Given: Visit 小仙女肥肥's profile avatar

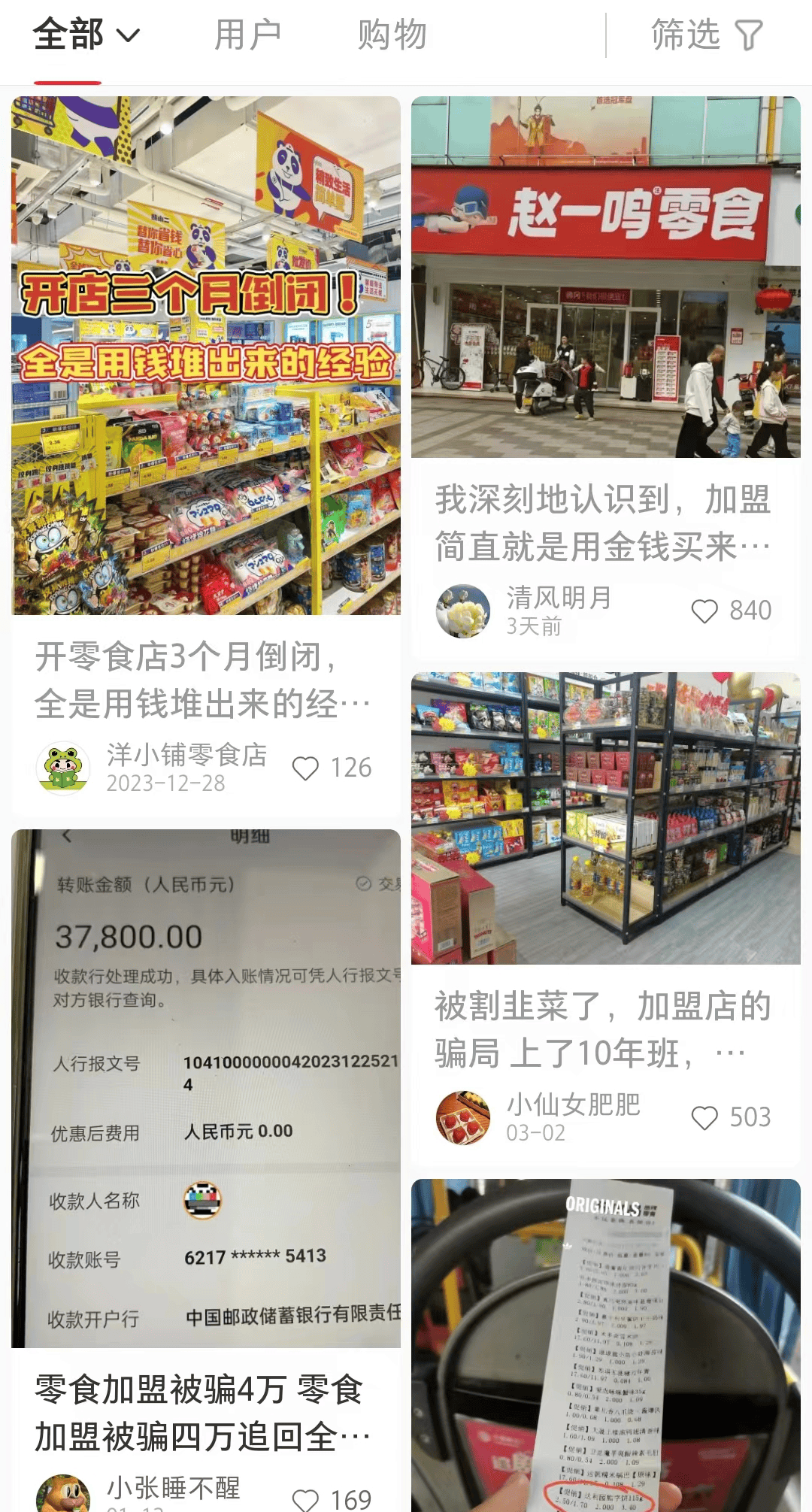Looking at the screenshot, I should point(463,1118).
